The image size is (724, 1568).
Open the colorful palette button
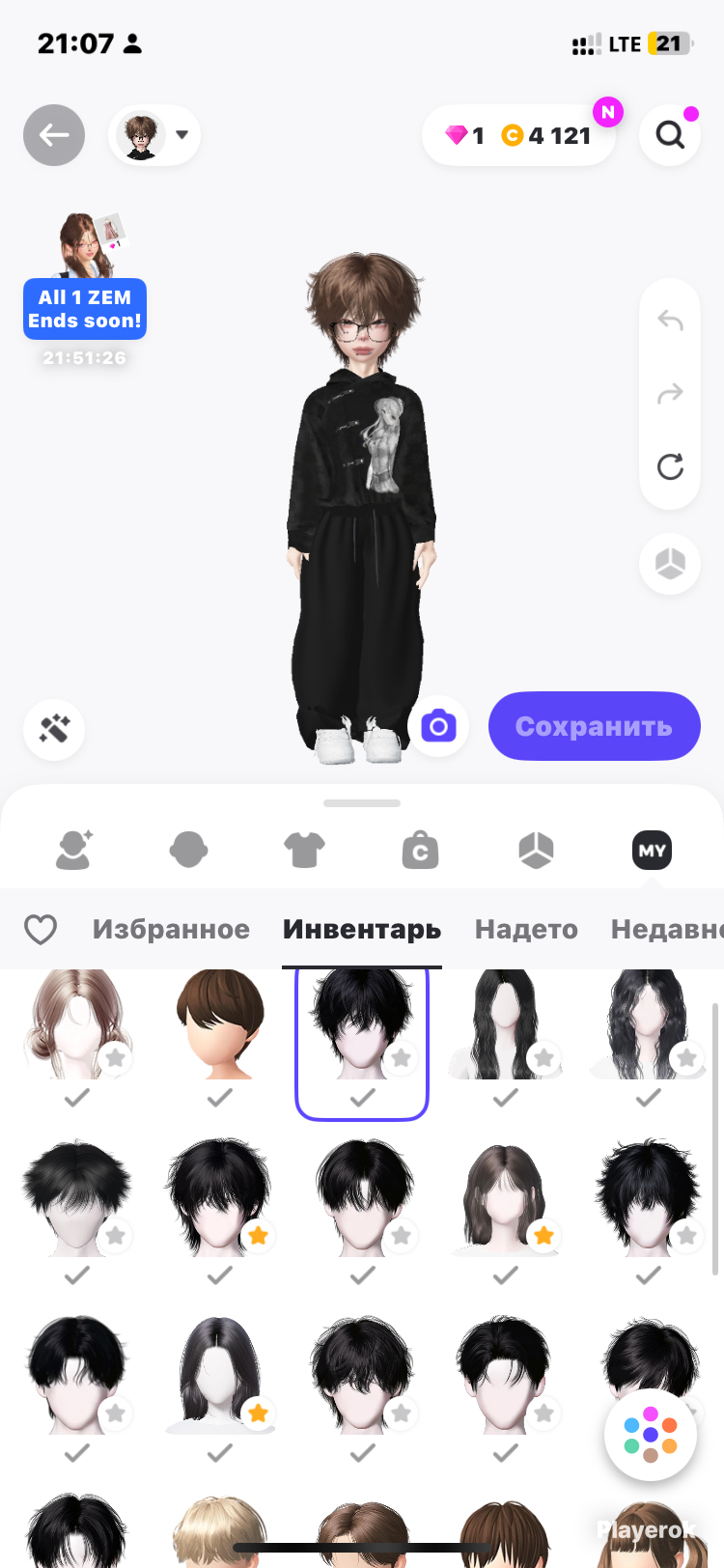coord(651,1435)
